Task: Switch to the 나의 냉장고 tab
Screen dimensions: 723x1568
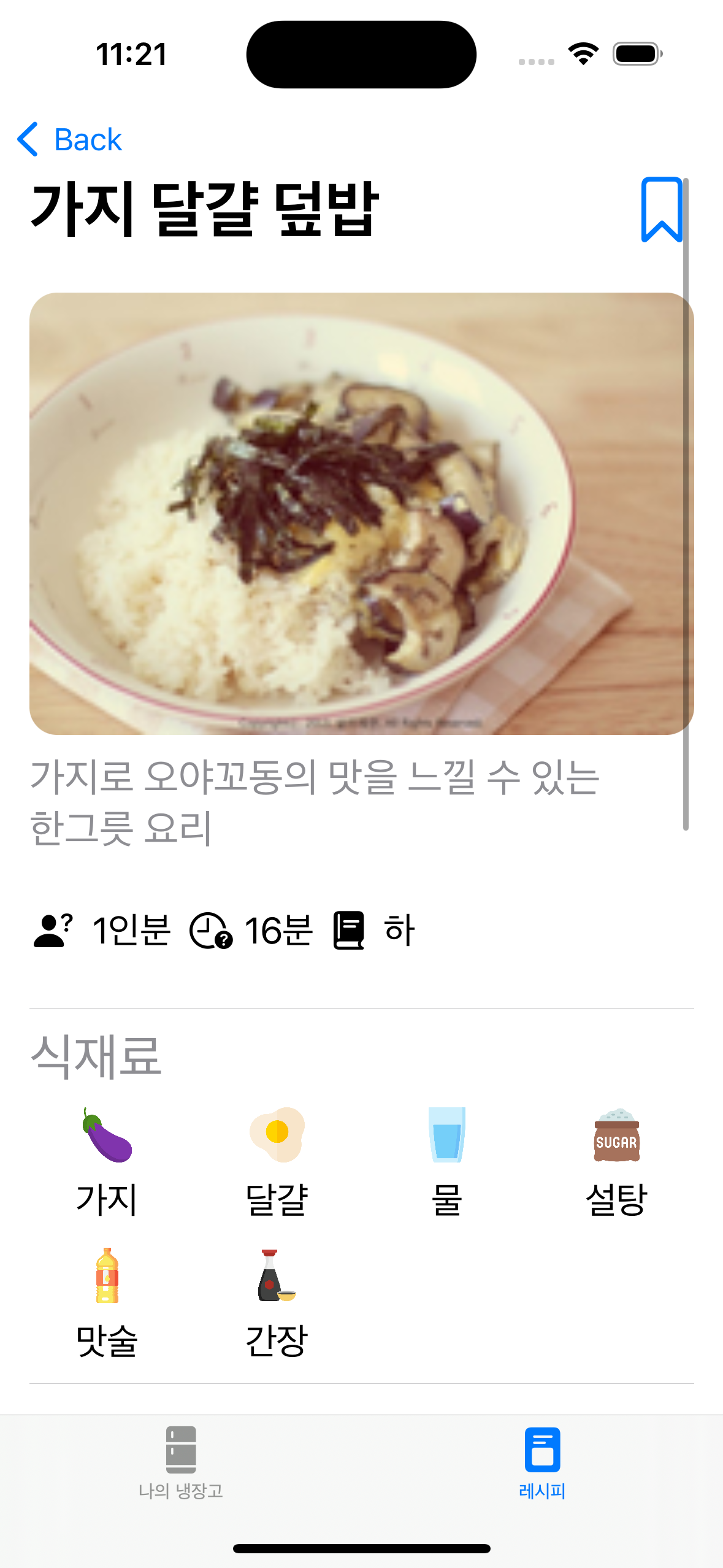Action: coord(181,1462)
